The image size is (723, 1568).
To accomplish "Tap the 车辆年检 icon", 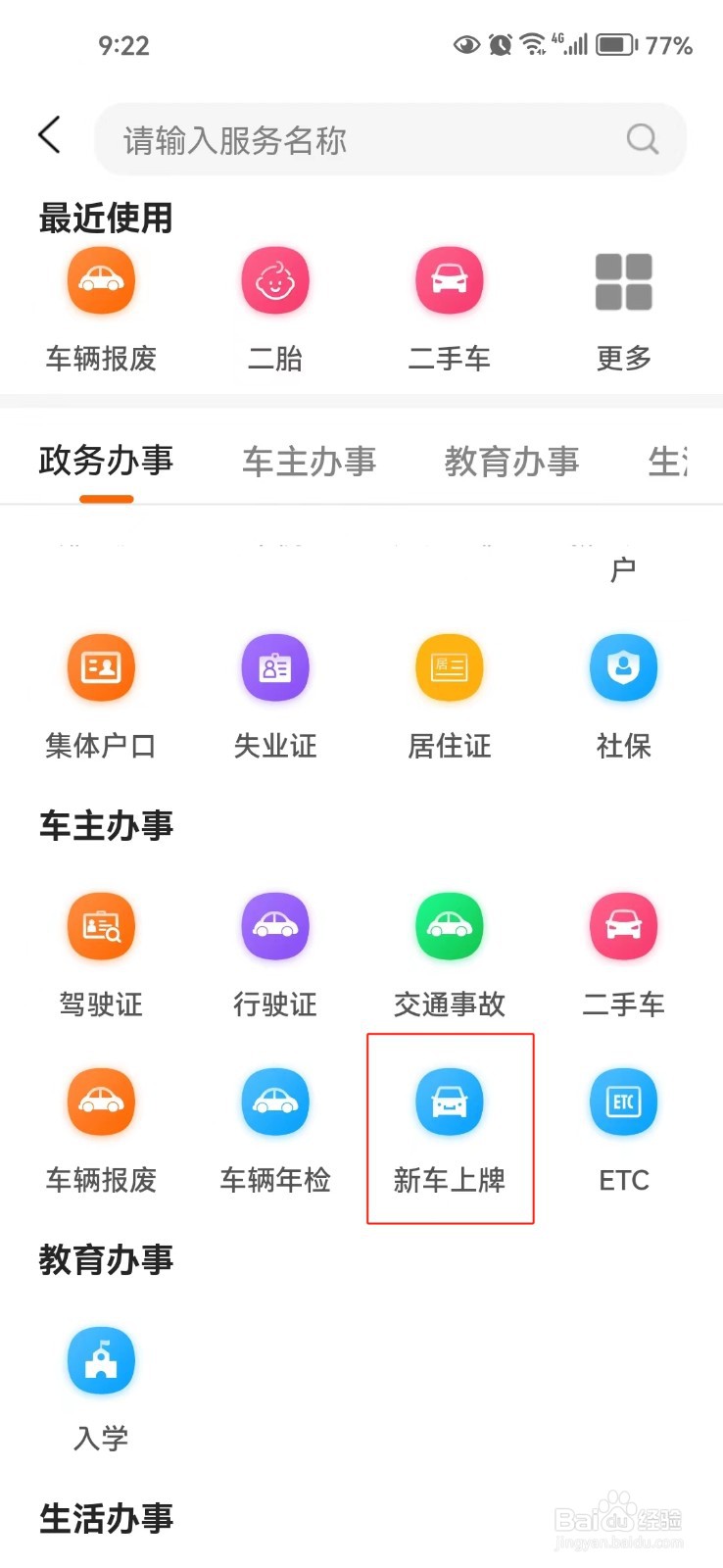I will [x=274, y=1102].
